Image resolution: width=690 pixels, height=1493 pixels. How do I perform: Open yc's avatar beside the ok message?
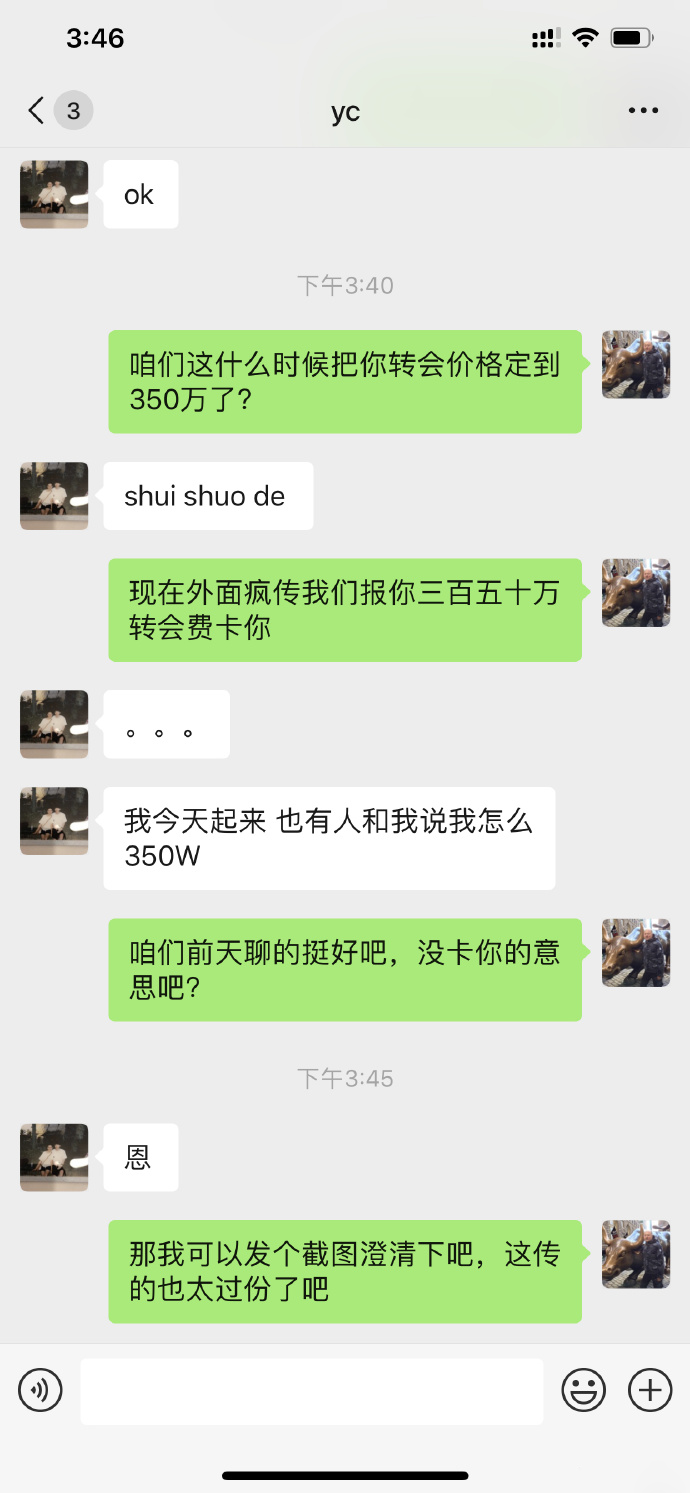tap(54, 194)
